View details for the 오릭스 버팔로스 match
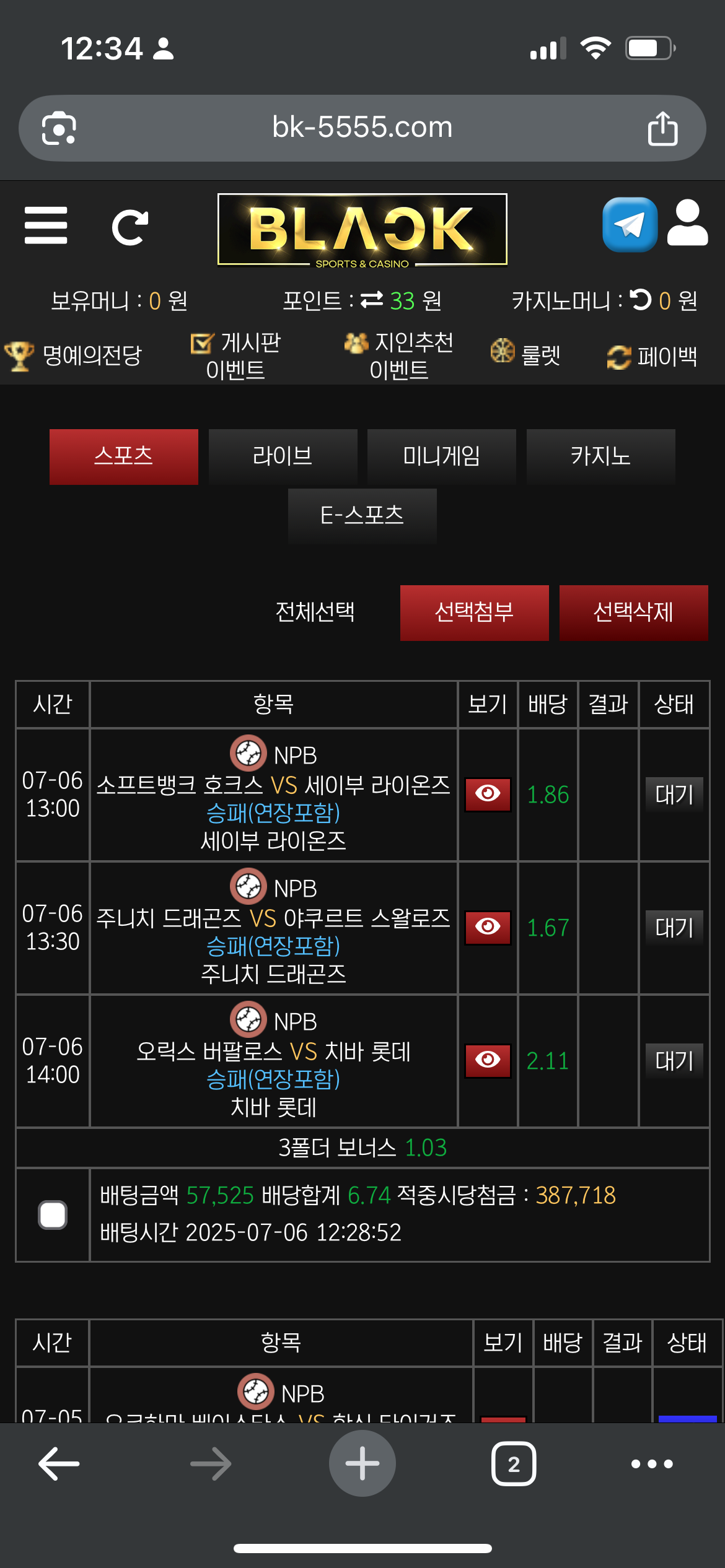725x1568 pixels. [x=488, y=1060]
